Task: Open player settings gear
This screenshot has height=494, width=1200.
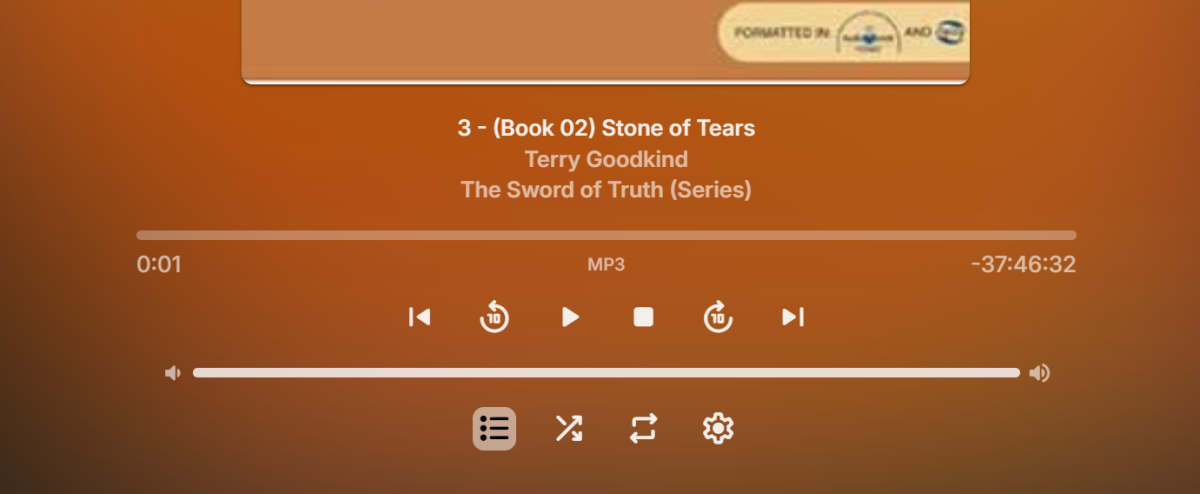Action: [718, 429]
